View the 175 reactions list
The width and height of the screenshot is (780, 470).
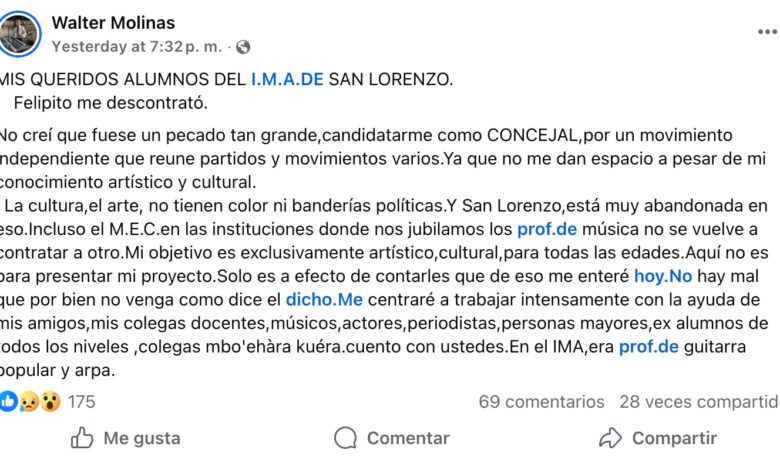coord(81,401)
